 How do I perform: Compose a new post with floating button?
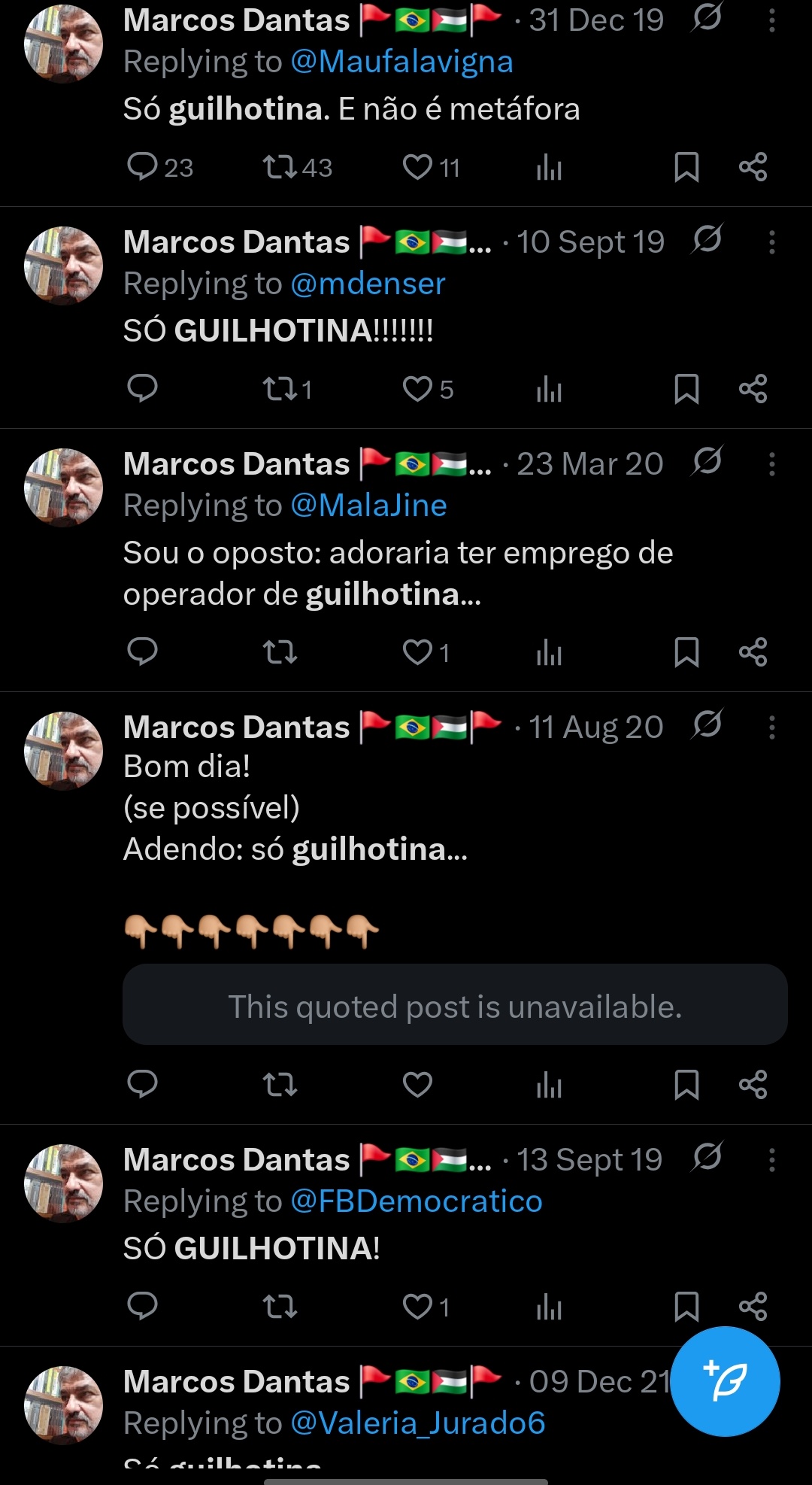click(725, 1381)
